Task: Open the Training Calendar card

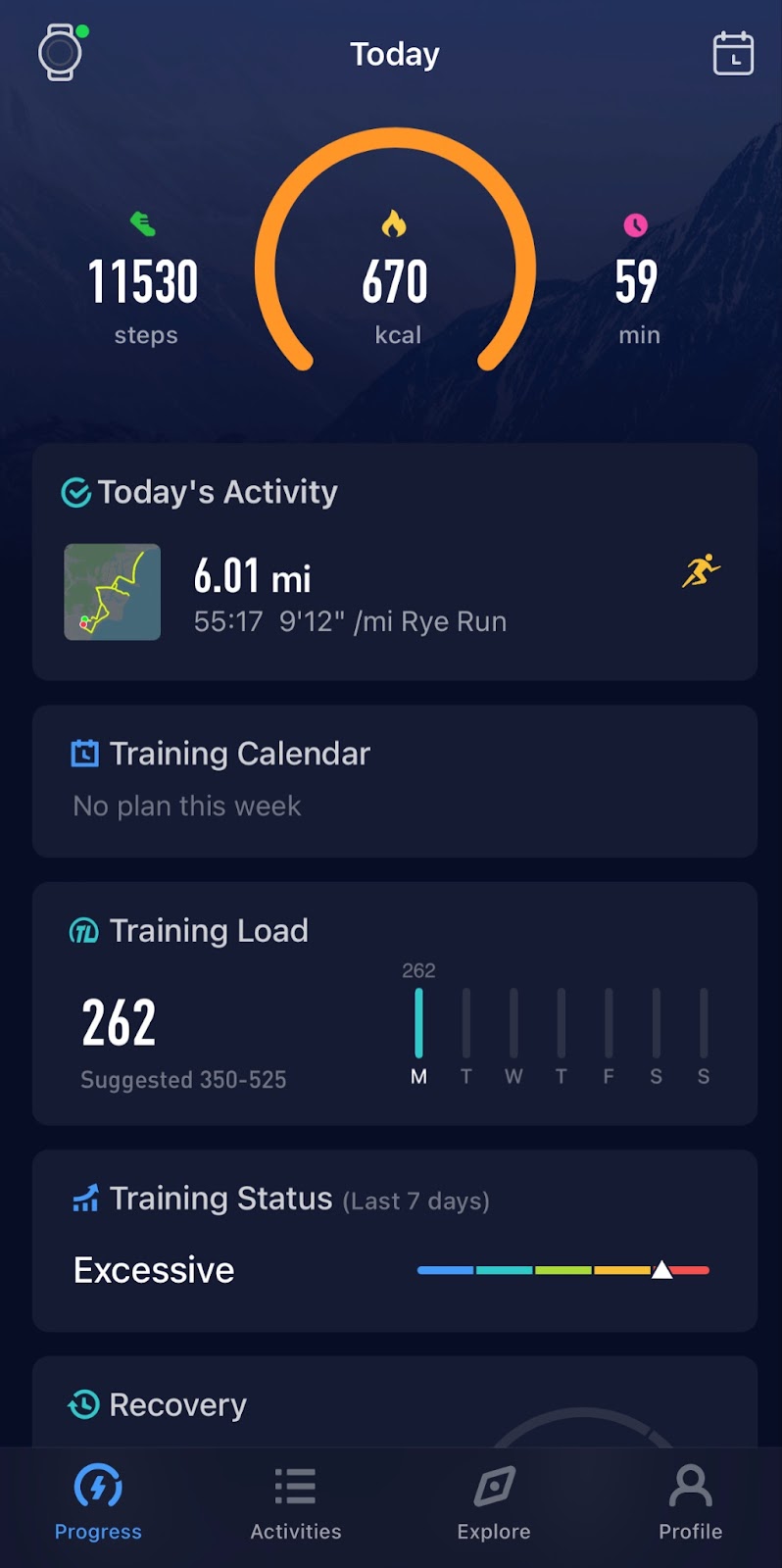Action: point(394,780)
